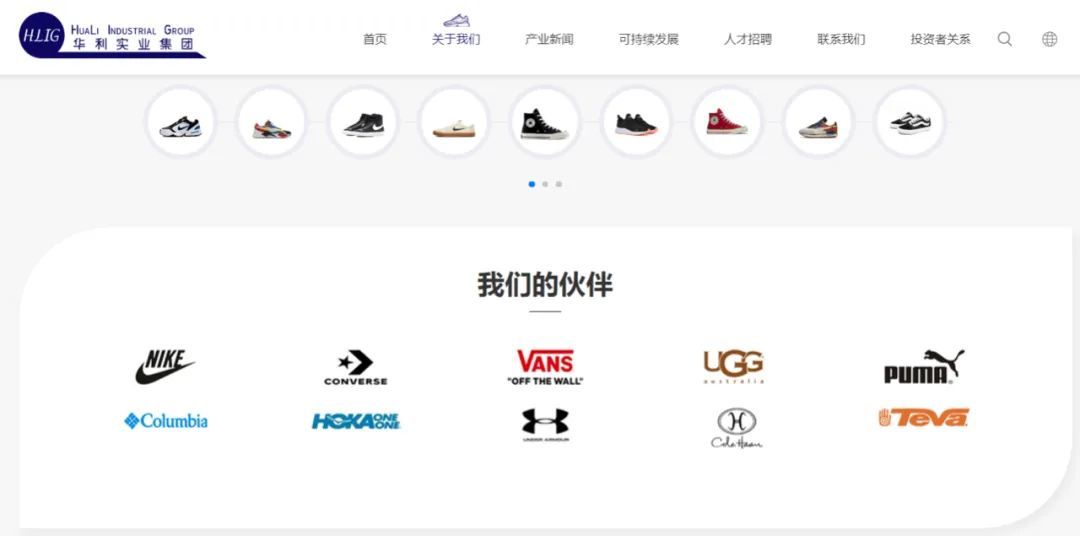This screenshot has width=1080, height=536.
Task: Open the 产业新闻 section
Action: click(549, 40)
